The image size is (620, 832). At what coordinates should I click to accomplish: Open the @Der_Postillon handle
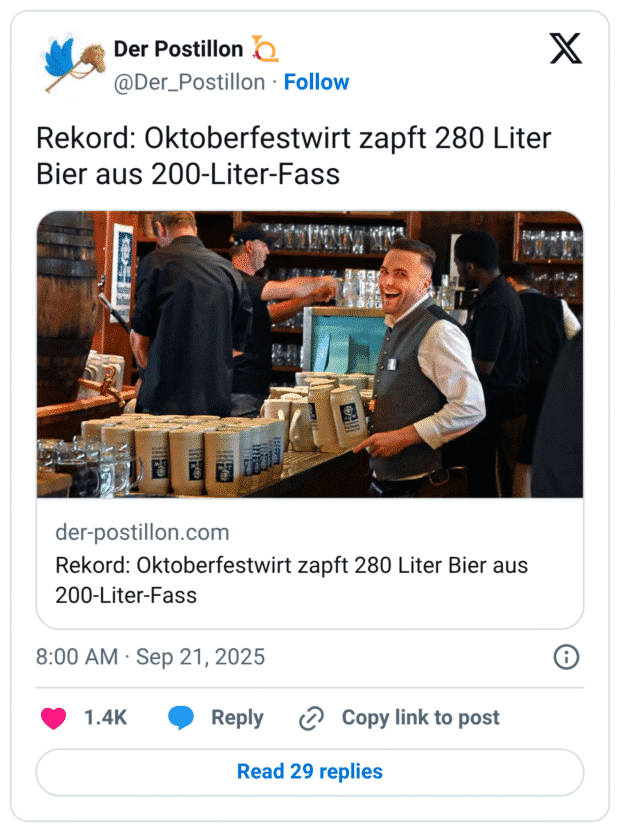190,82
